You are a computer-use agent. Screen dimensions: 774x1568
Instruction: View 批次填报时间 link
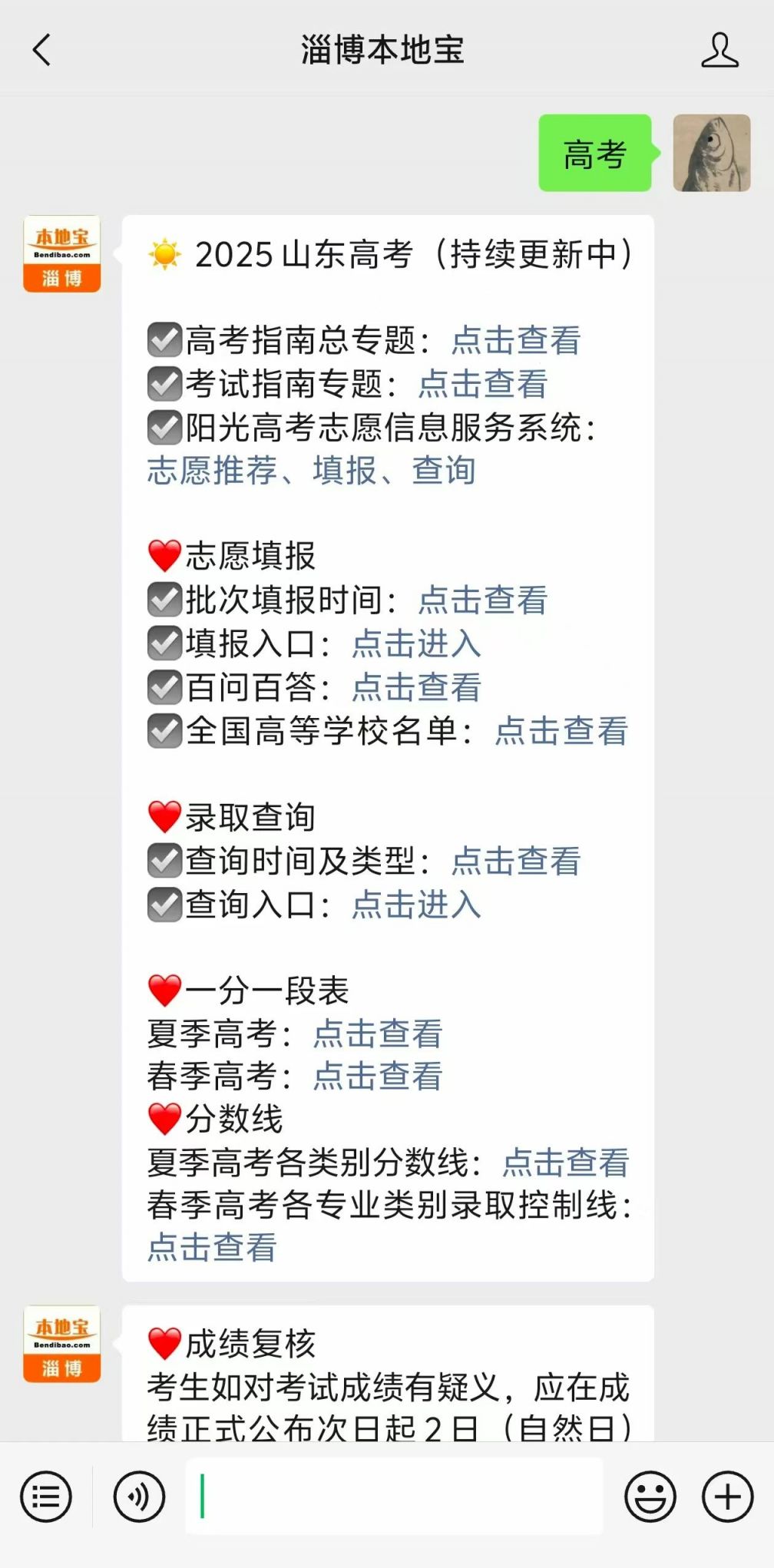[x=483, y=600]
